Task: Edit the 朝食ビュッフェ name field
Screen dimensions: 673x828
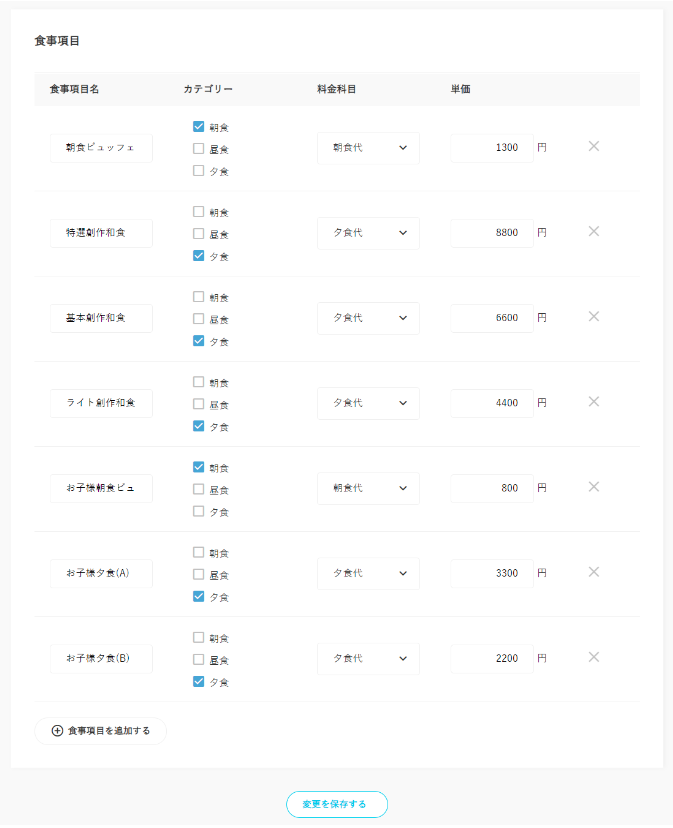Action: [x=101, y=148]
